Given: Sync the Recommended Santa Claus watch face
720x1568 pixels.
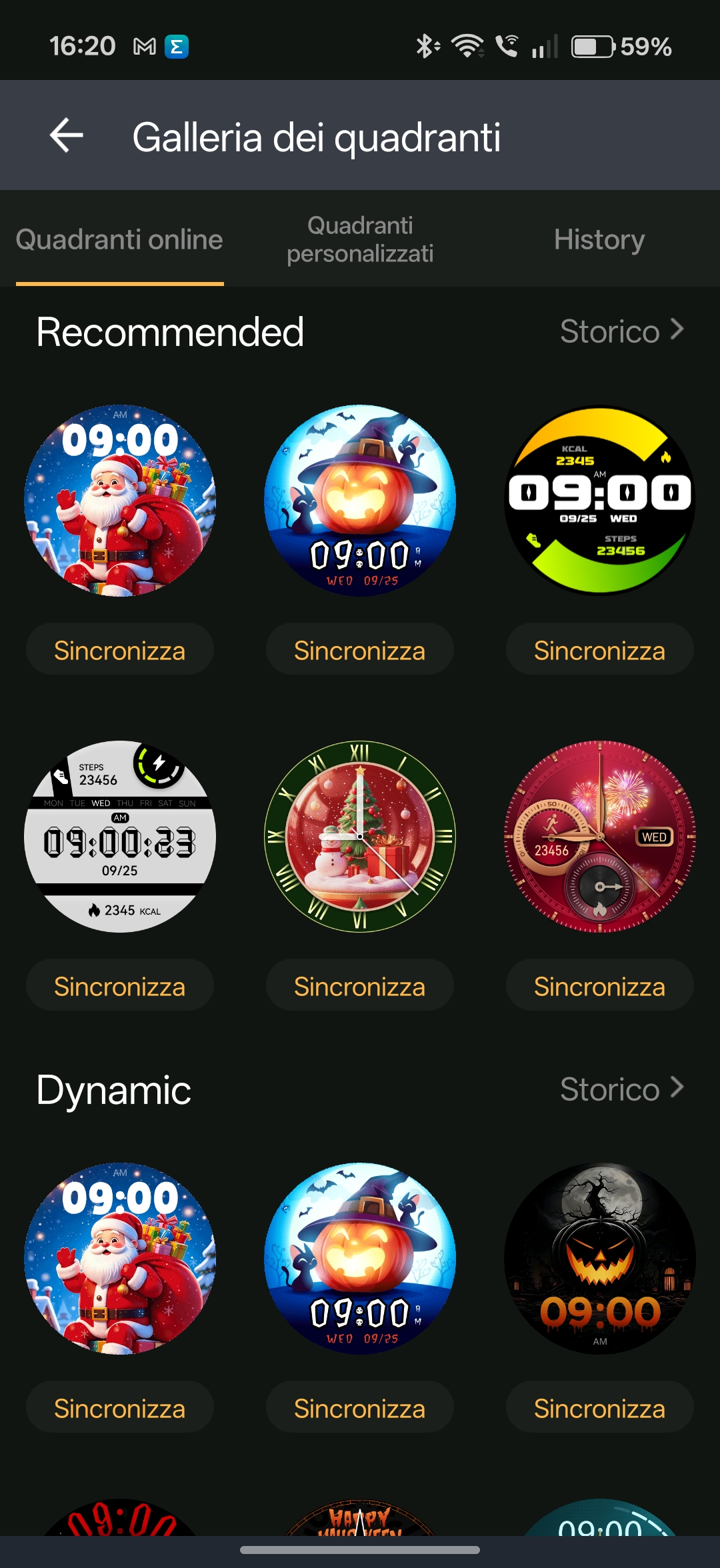Looking at the screenshot, I should 120,650.
